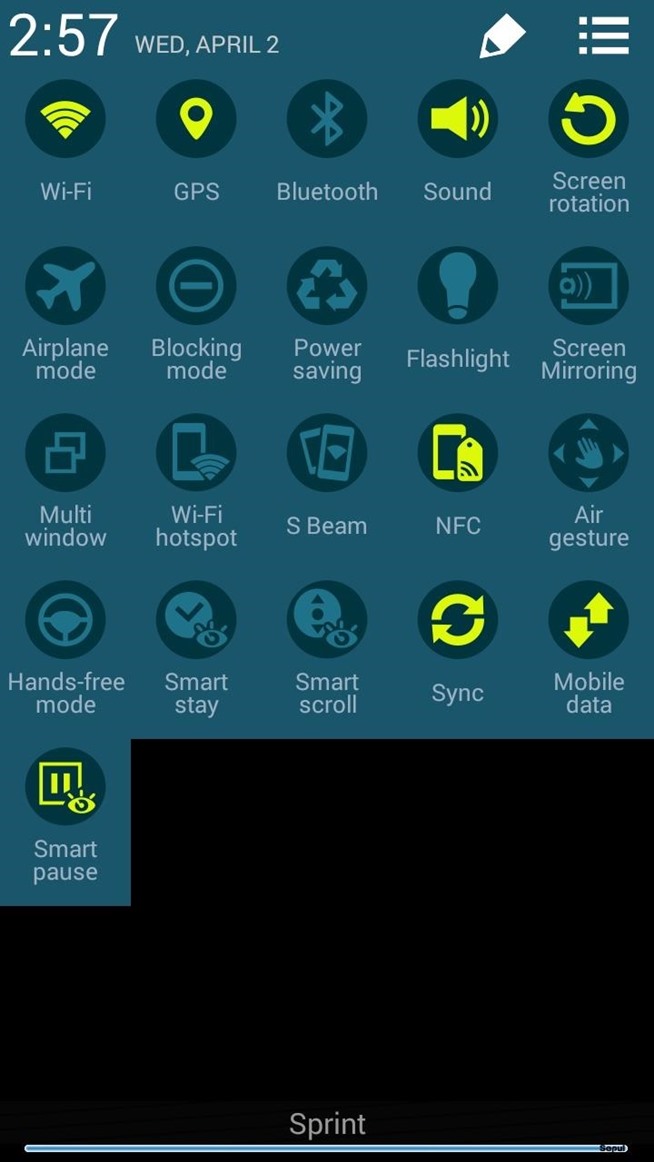Switch on the Flashlight
Image resolution: width=654 pixels, height=1162 pixels.
coord(458,285)
